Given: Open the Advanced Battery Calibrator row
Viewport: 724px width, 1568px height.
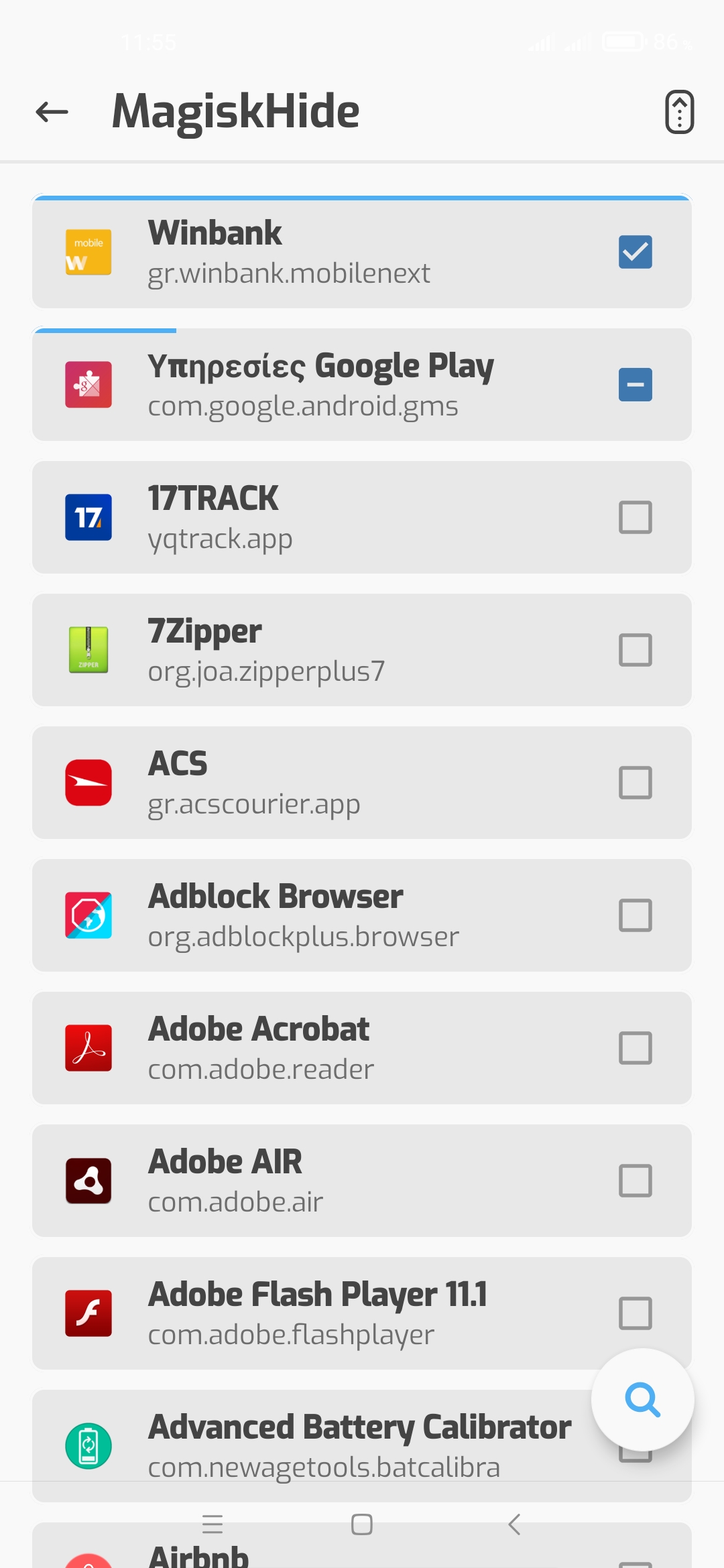Looking at the screenshot, I should coord(322,1445).
